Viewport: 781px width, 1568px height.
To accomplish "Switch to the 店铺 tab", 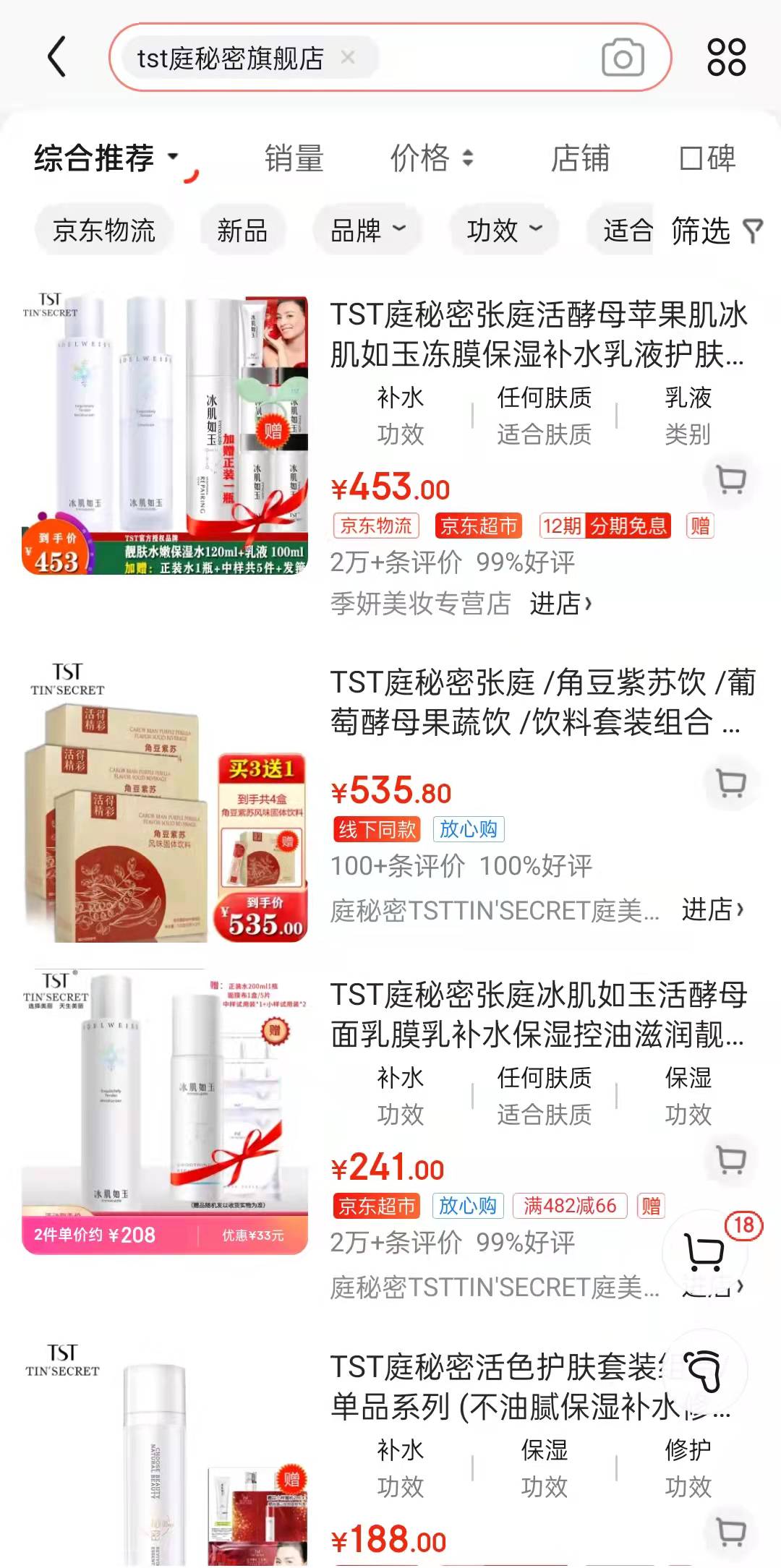I will pos(580,158).
